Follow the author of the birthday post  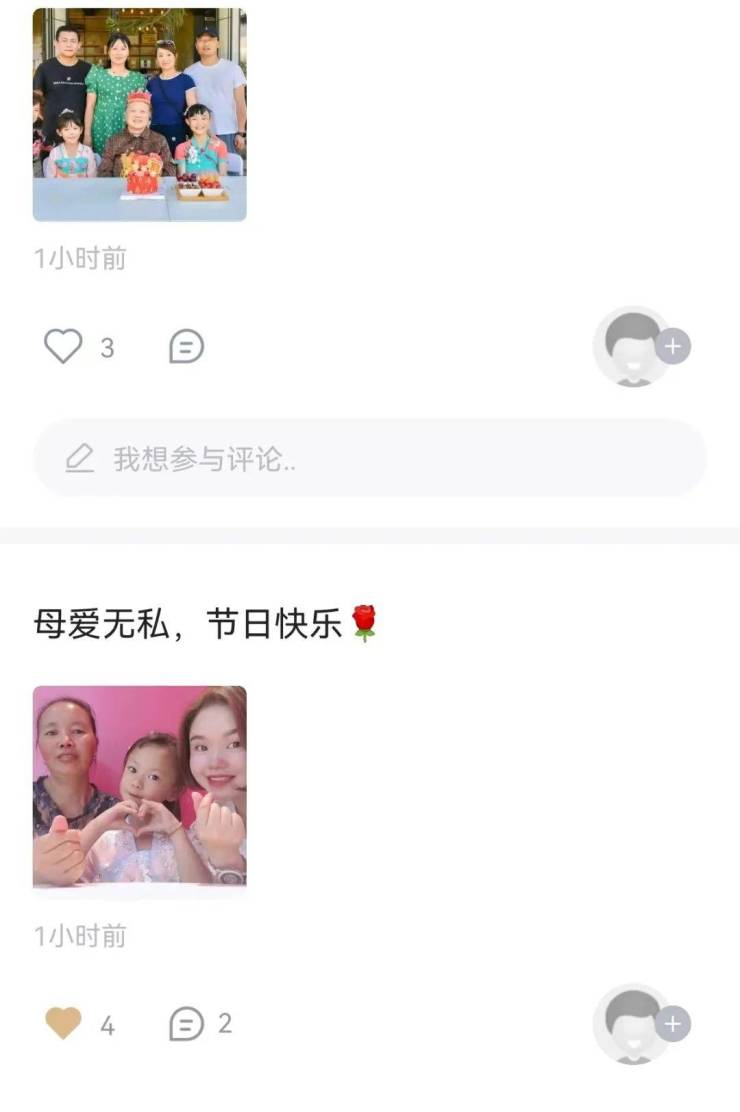[673, 347]
